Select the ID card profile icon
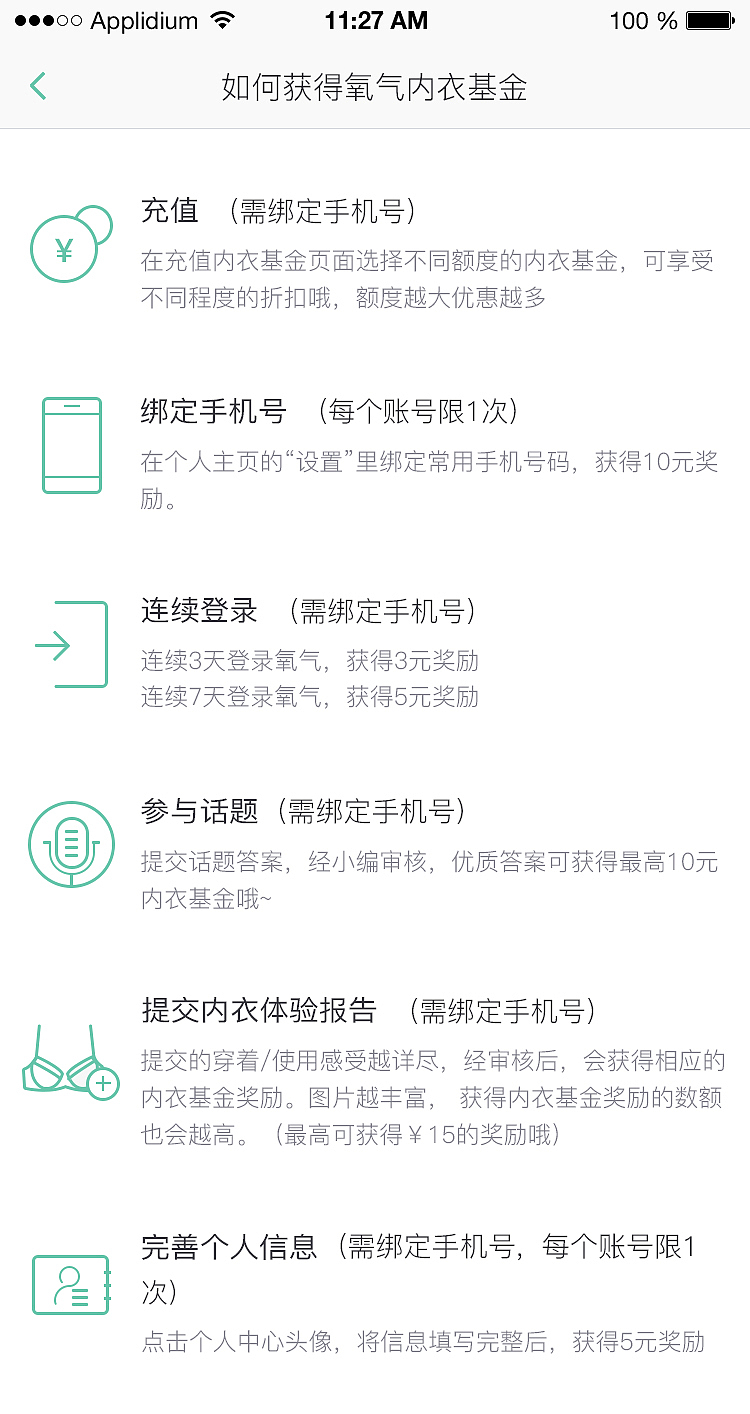 [x=70, y=1286]
